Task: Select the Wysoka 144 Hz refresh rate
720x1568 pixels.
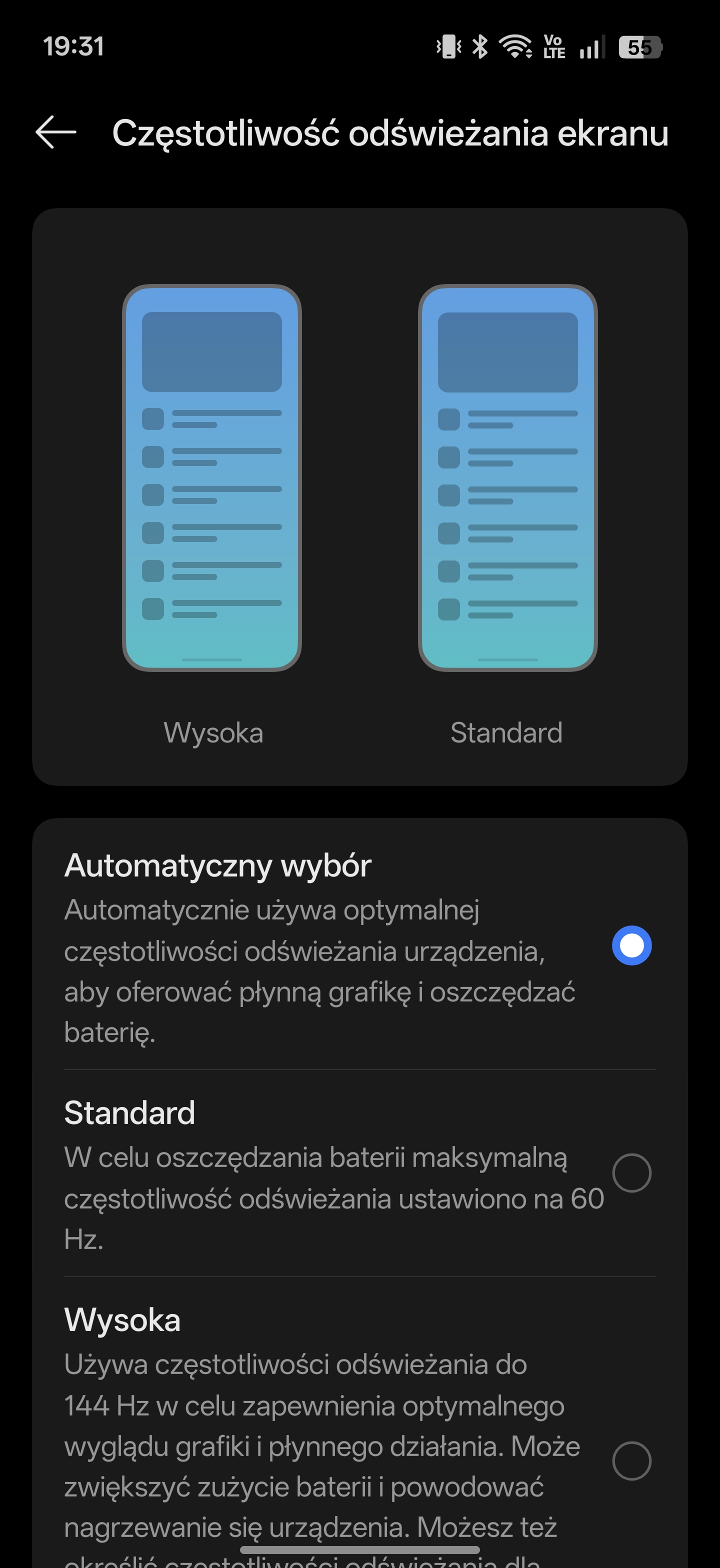Action: [631, 1460]
